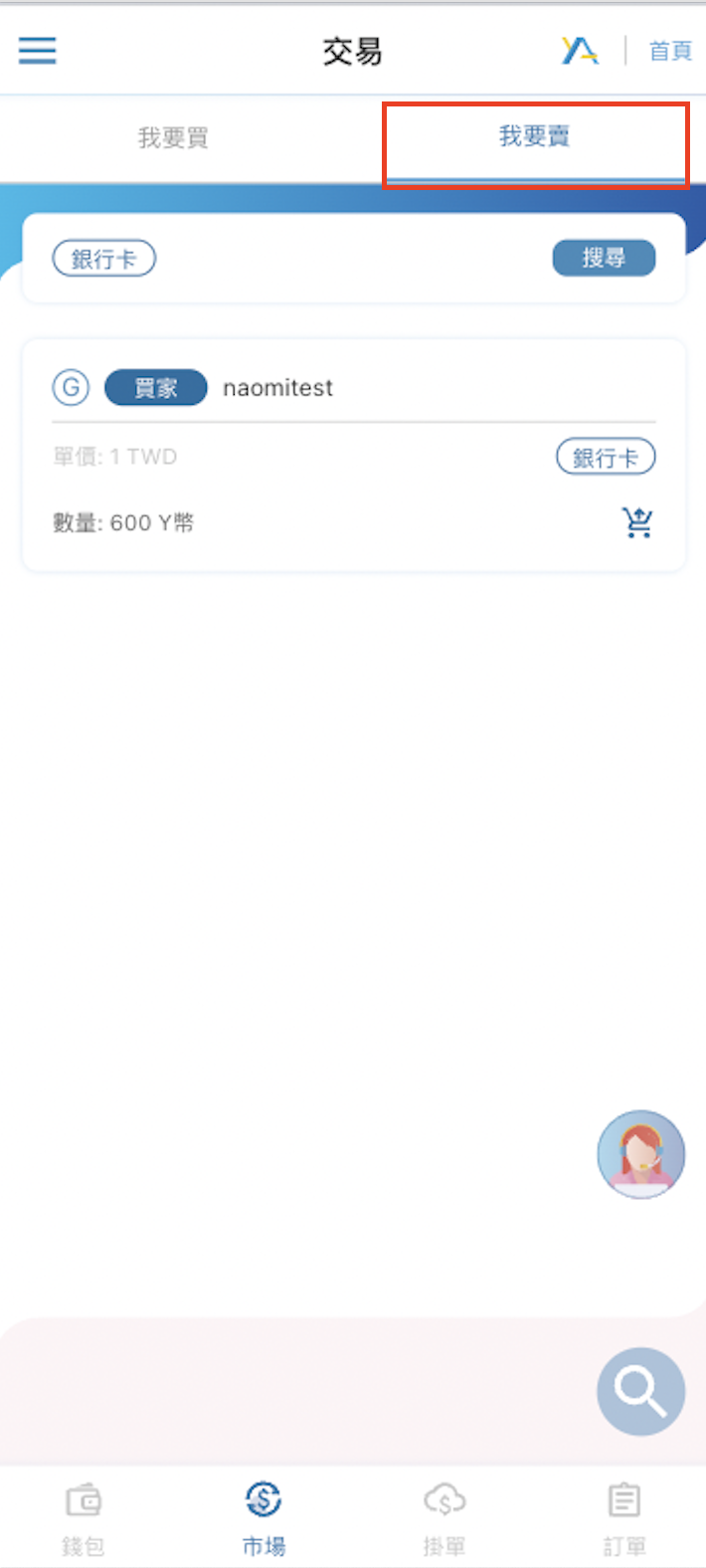The height and width of the screenshot is (1568, 706).
Task: Go to the 掛單 tab
Action: click(x=443, y=1518)
